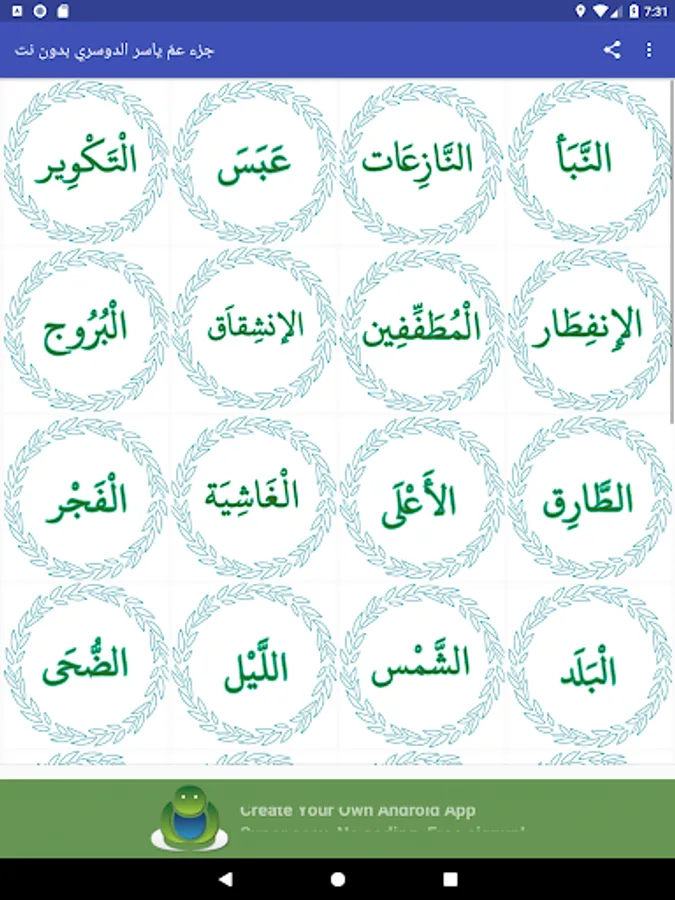Image resolution: width=675 pixels, height=900 pixels.
Task: Open surah الفجر
Action: click(x=85, y=499)
